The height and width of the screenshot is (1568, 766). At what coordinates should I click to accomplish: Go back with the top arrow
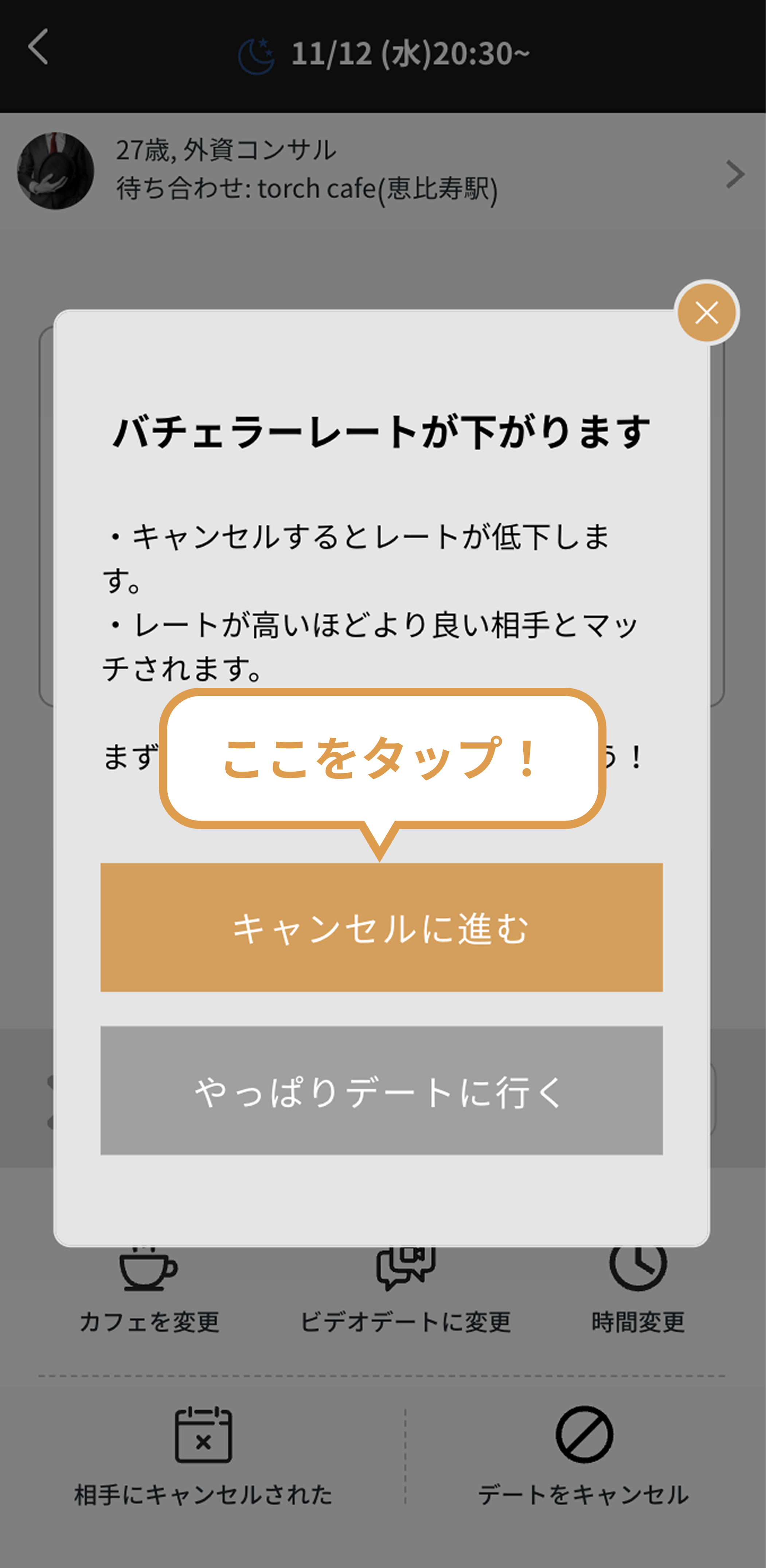click(38, 47)
